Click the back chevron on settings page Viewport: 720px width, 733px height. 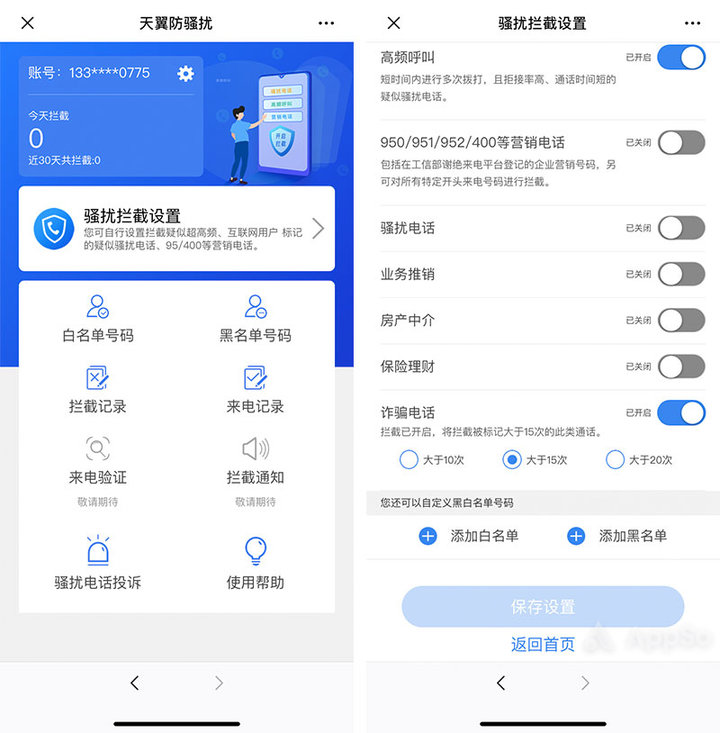coord(501,683)
